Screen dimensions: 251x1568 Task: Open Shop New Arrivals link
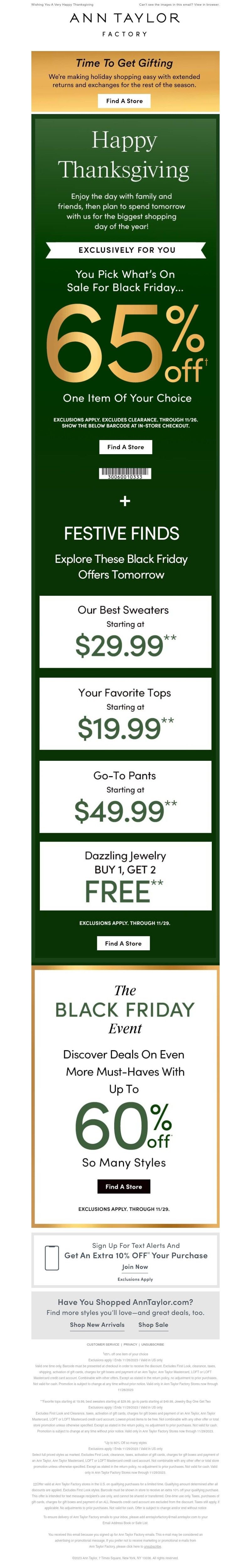click(97, 1325)
